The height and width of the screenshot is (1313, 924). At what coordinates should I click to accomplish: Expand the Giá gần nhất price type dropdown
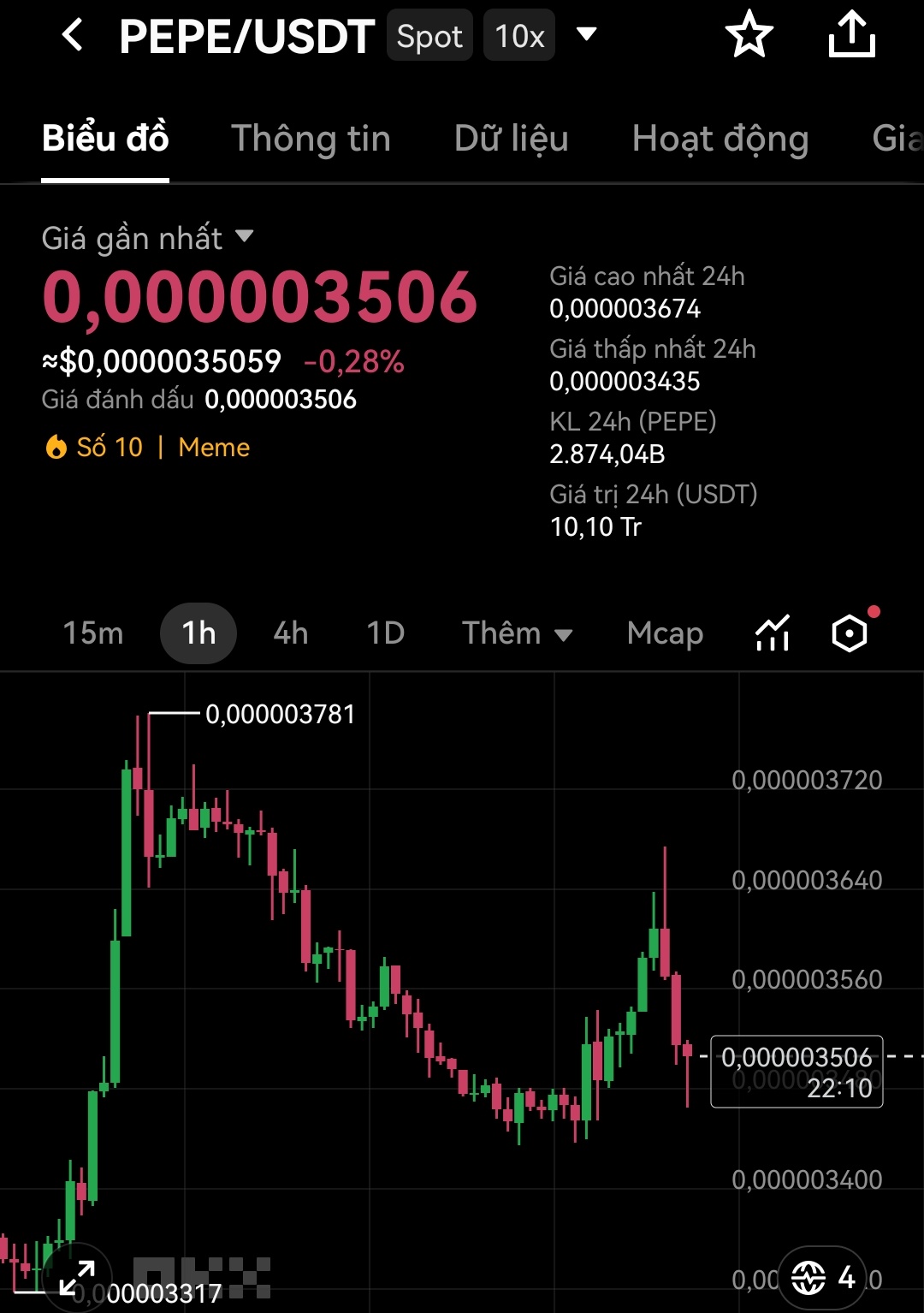[244, 236]
